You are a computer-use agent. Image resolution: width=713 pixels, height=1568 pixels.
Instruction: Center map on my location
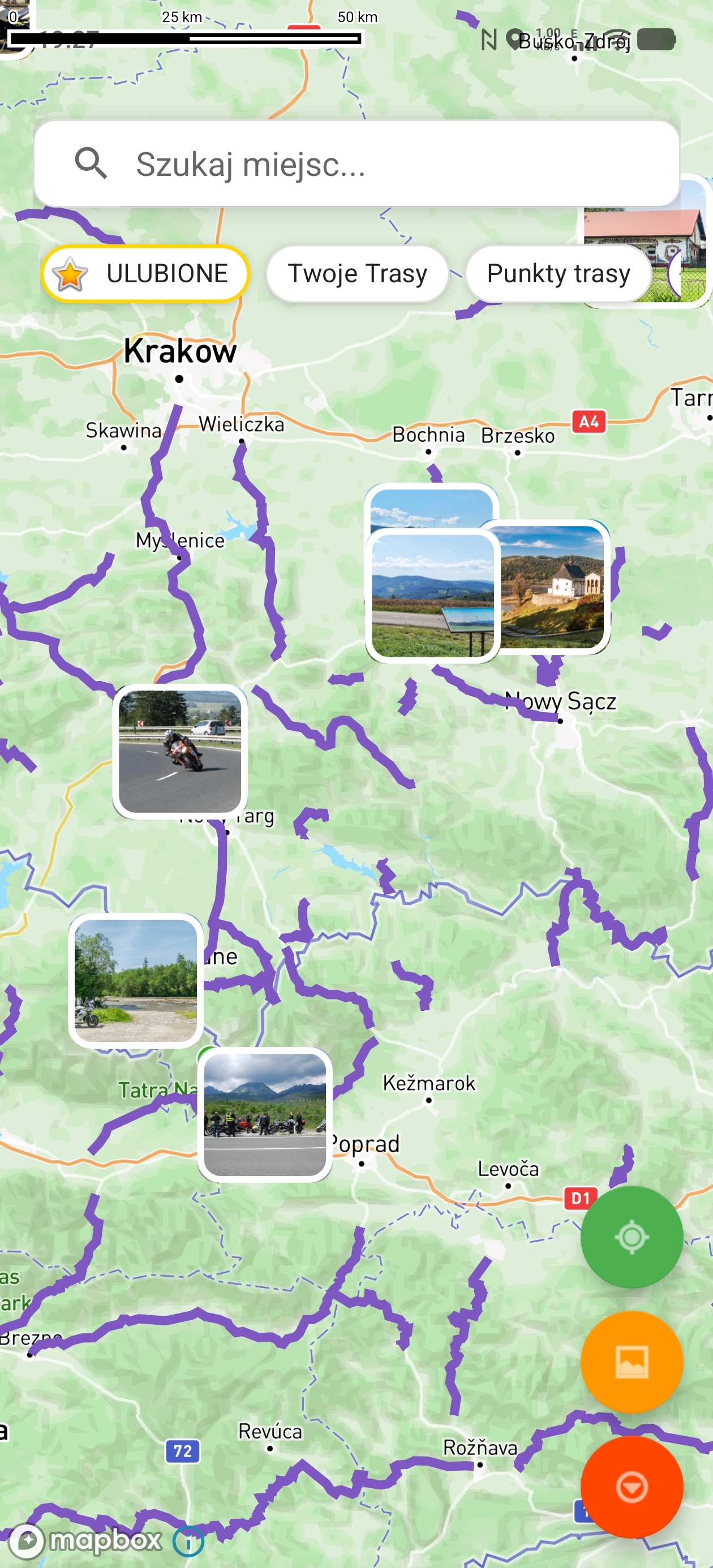click(632, 1237)
